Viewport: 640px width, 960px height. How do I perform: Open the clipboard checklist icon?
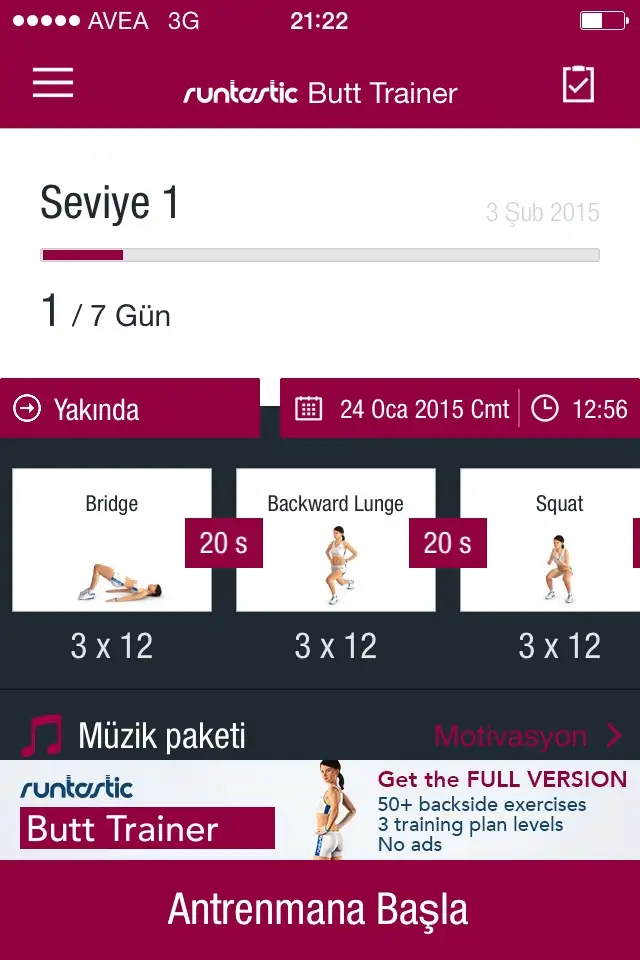point(578,84)
